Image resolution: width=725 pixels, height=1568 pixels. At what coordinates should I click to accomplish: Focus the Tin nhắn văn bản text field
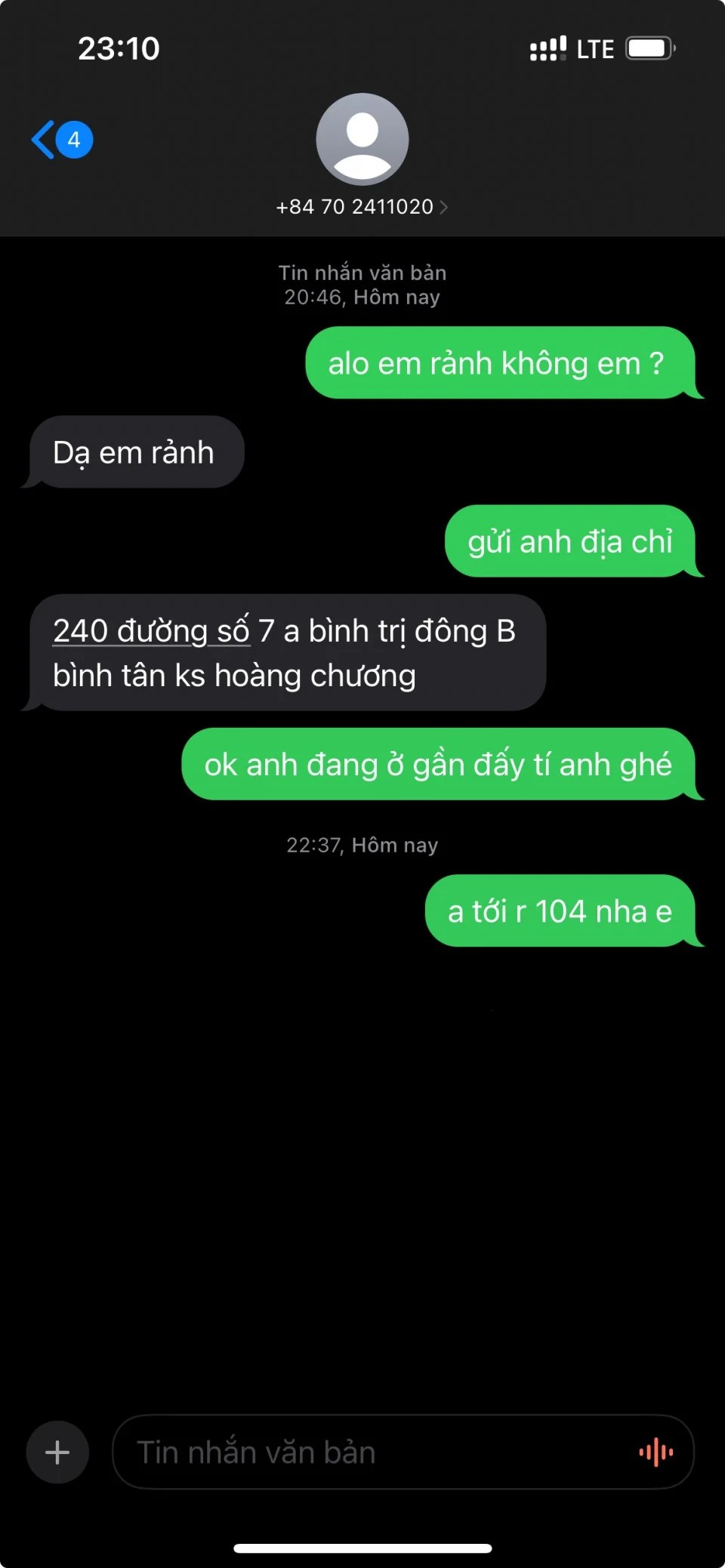click(x=370, y=1452)
